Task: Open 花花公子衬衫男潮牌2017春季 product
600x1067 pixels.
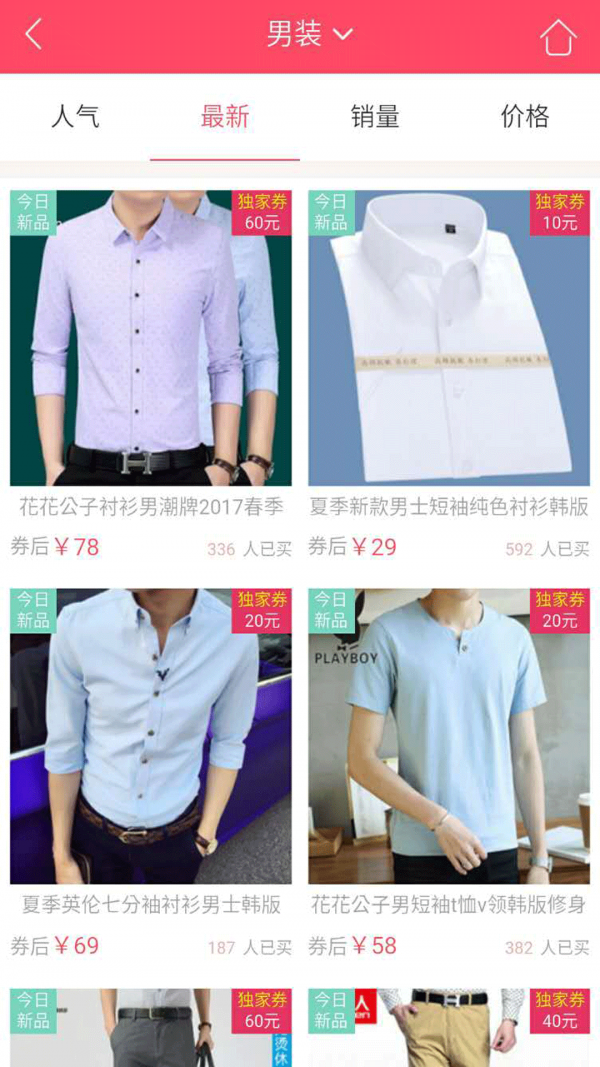Action: pos(151,340)
